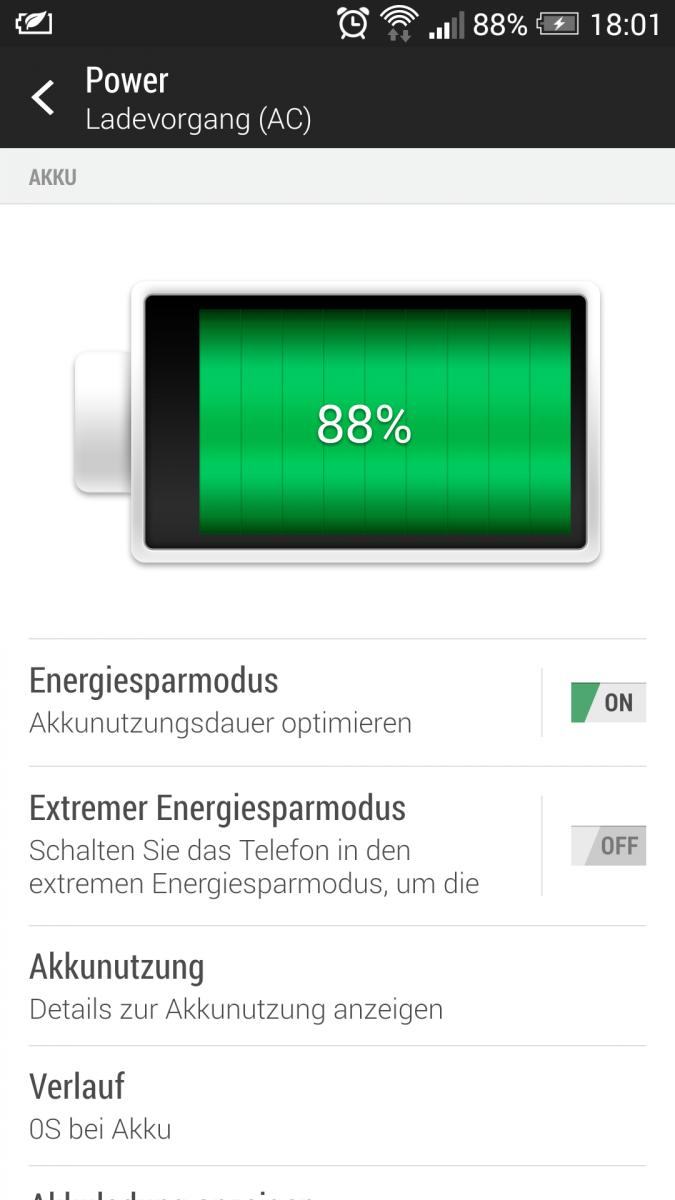Viewport: 675px width, 1200px height.
Task: Enable the Extremer Energiesparmodus switch
Action: 608,846
